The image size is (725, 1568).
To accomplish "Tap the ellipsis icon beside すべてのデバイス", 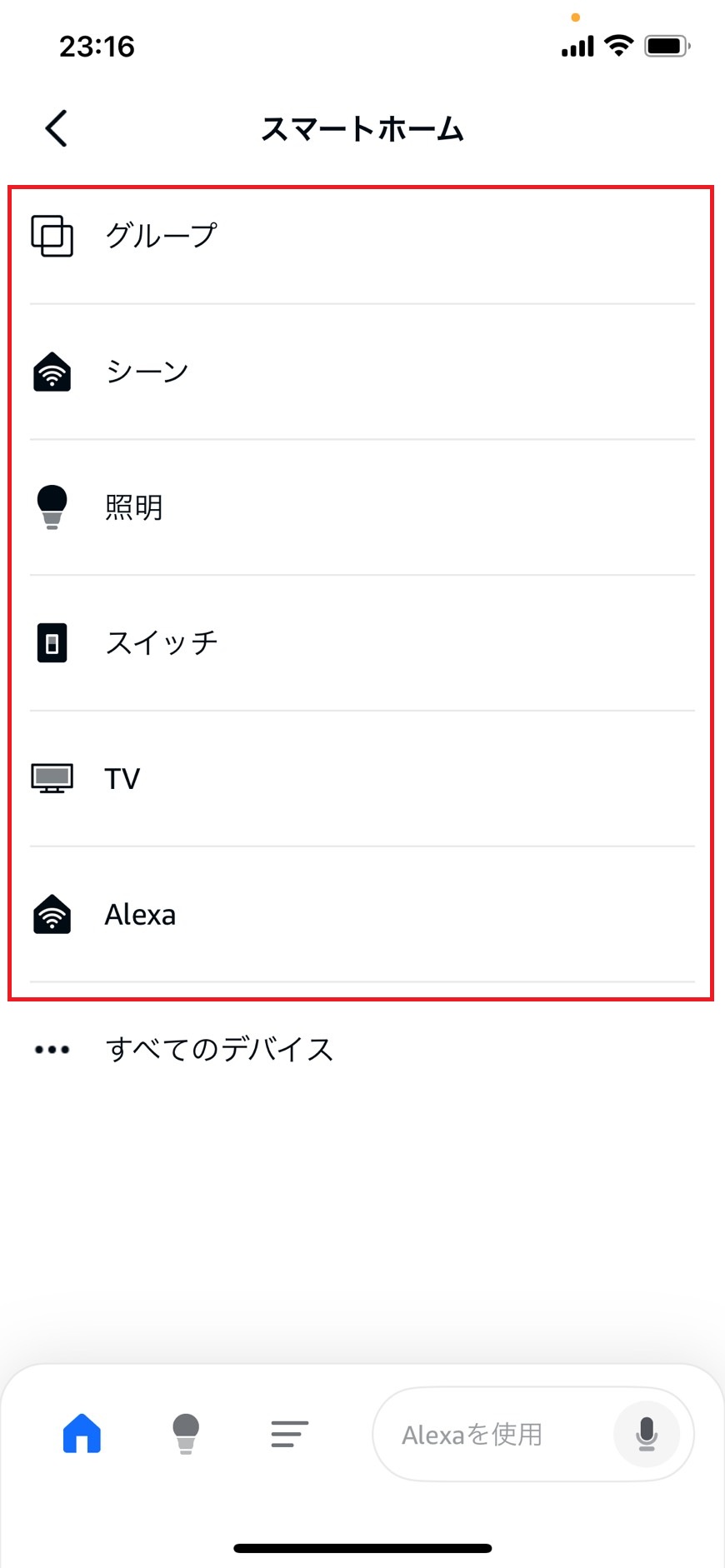I will (x=50, y=1049).
